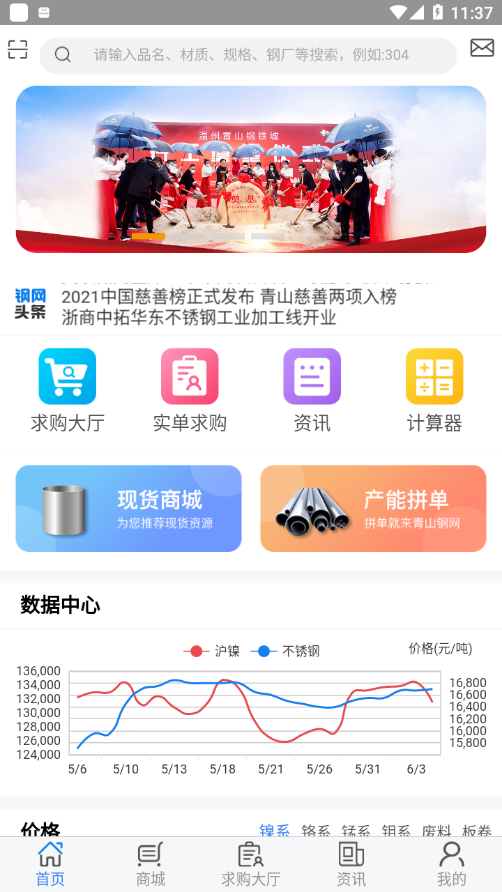Open the scan code icon
This screenshot has width=502, height=892.
[18, 49]
